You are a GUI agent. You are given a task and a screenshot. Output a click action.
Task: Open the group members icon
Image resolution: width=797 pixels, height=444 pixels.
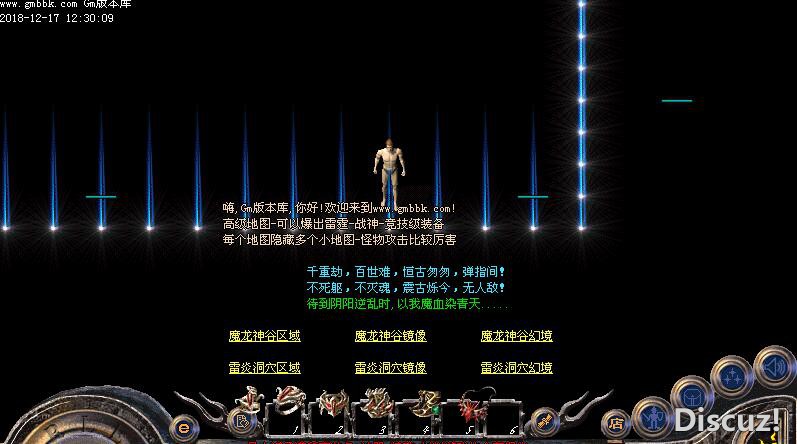tap(734, 377)
